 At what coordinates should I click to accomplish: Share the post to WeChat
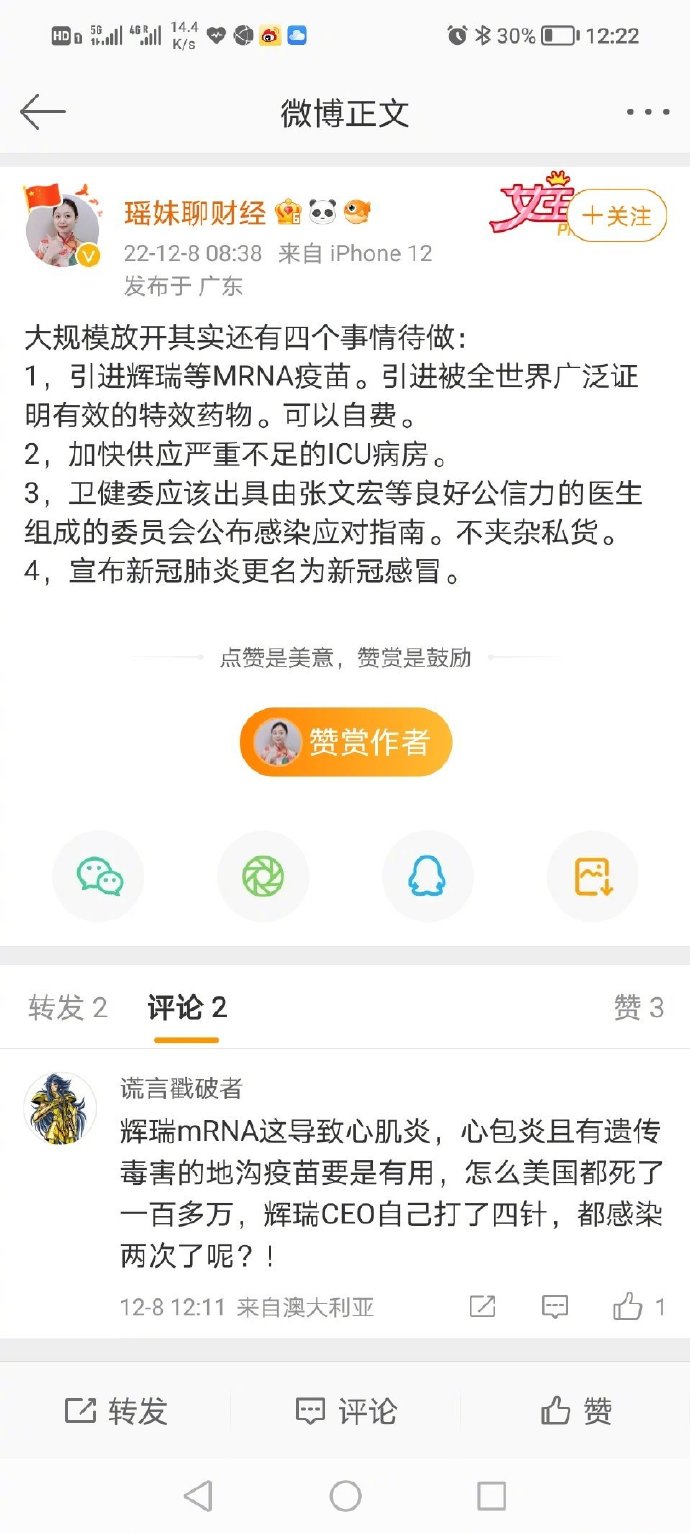pos(99,877)
